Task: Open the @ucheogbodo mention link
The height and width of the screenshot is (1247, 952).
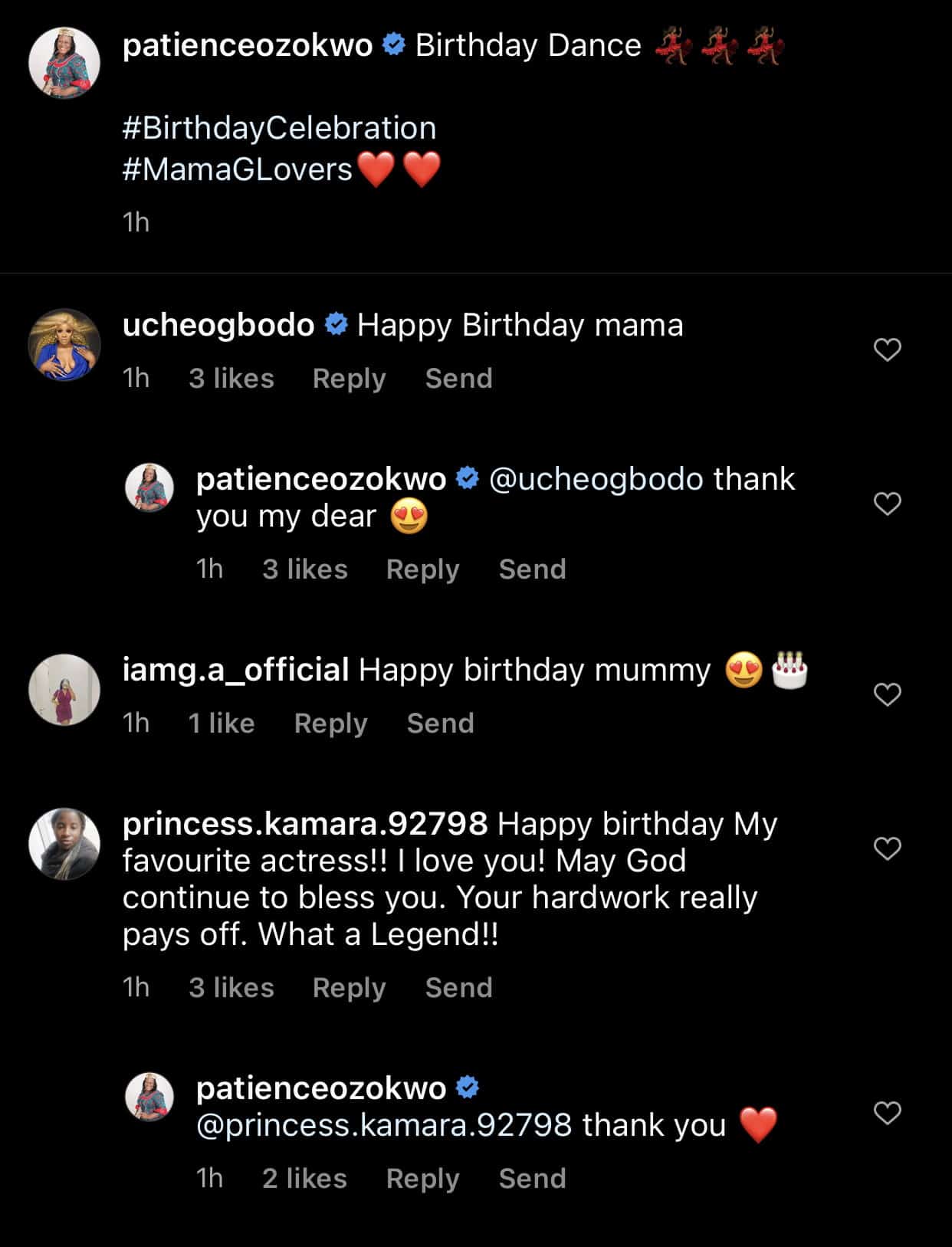Action: click(596, 480)
